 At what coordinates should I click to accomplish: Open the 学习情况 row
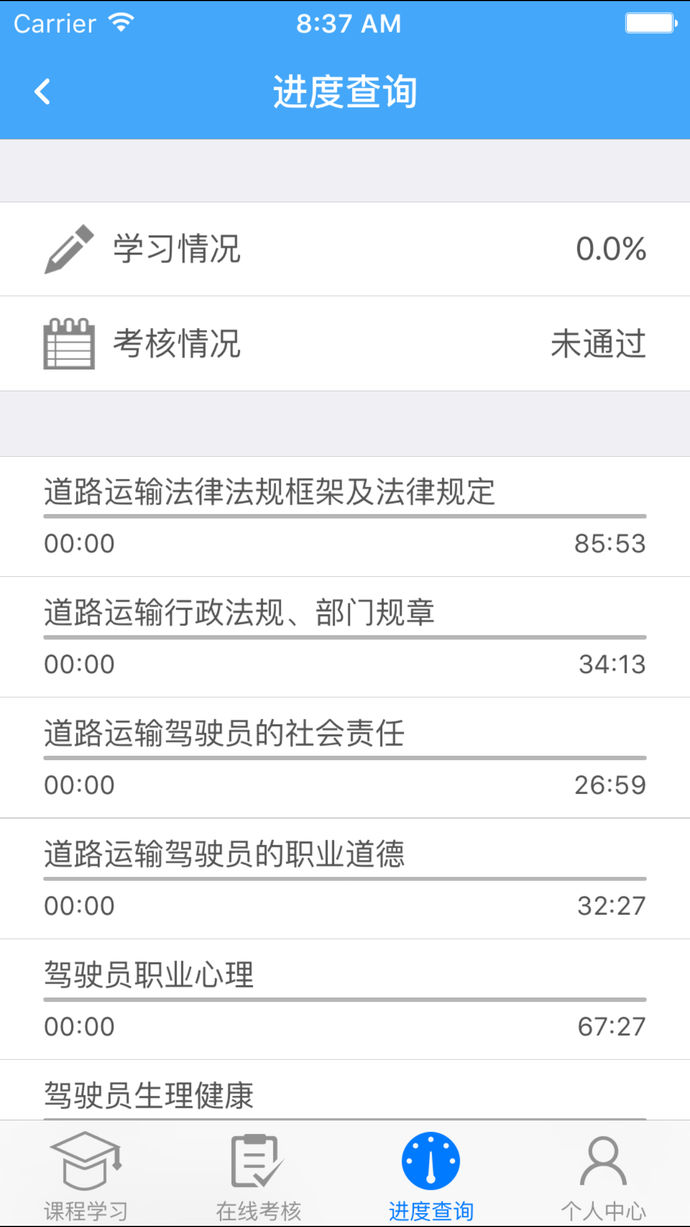pos(345,249)
